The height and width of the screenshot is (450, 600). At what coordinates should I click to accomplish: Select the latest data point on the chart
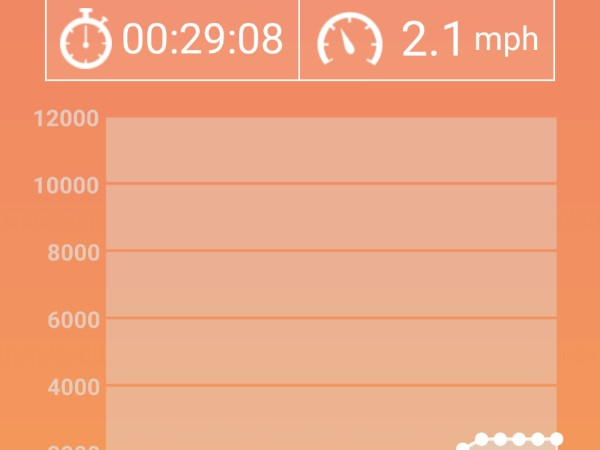(x=556, y=439)
